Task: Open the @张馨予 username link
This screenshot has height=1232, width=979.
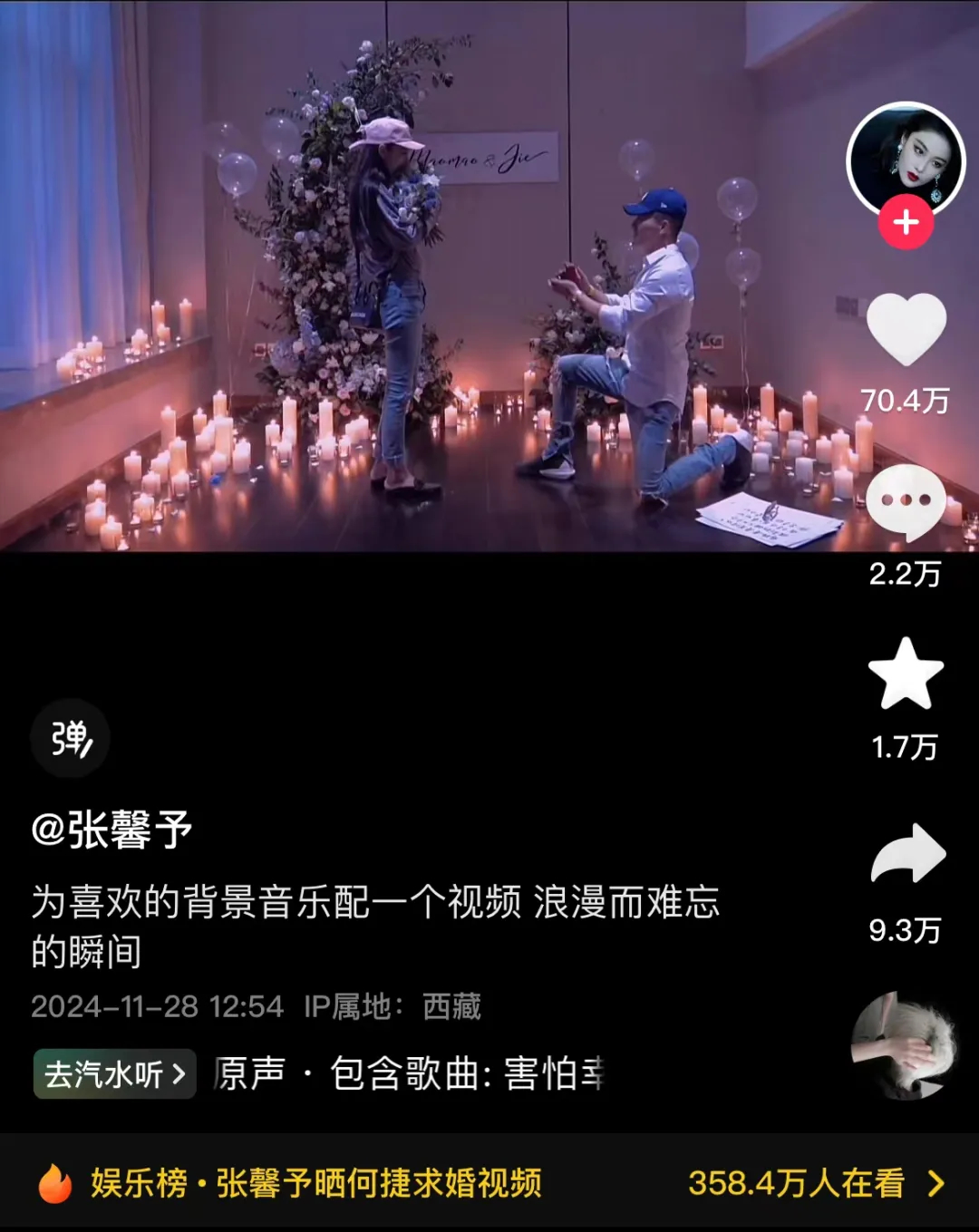Action: [112, 829]
